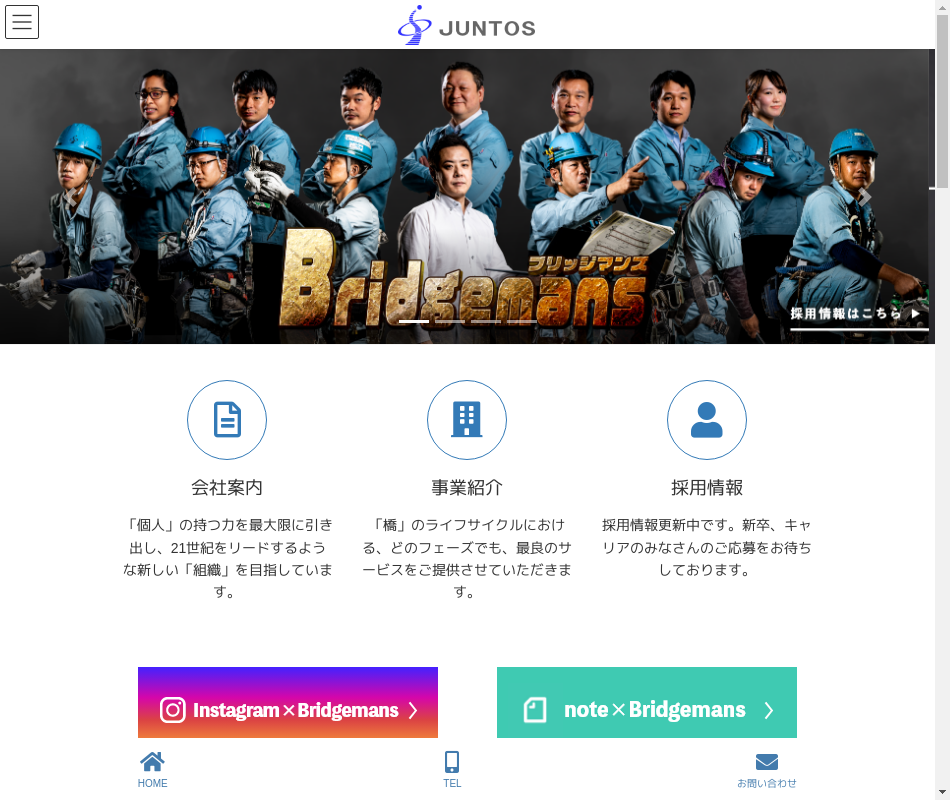Go to HOME in bottom bar

pyautogui.click(x=153, y=770)
